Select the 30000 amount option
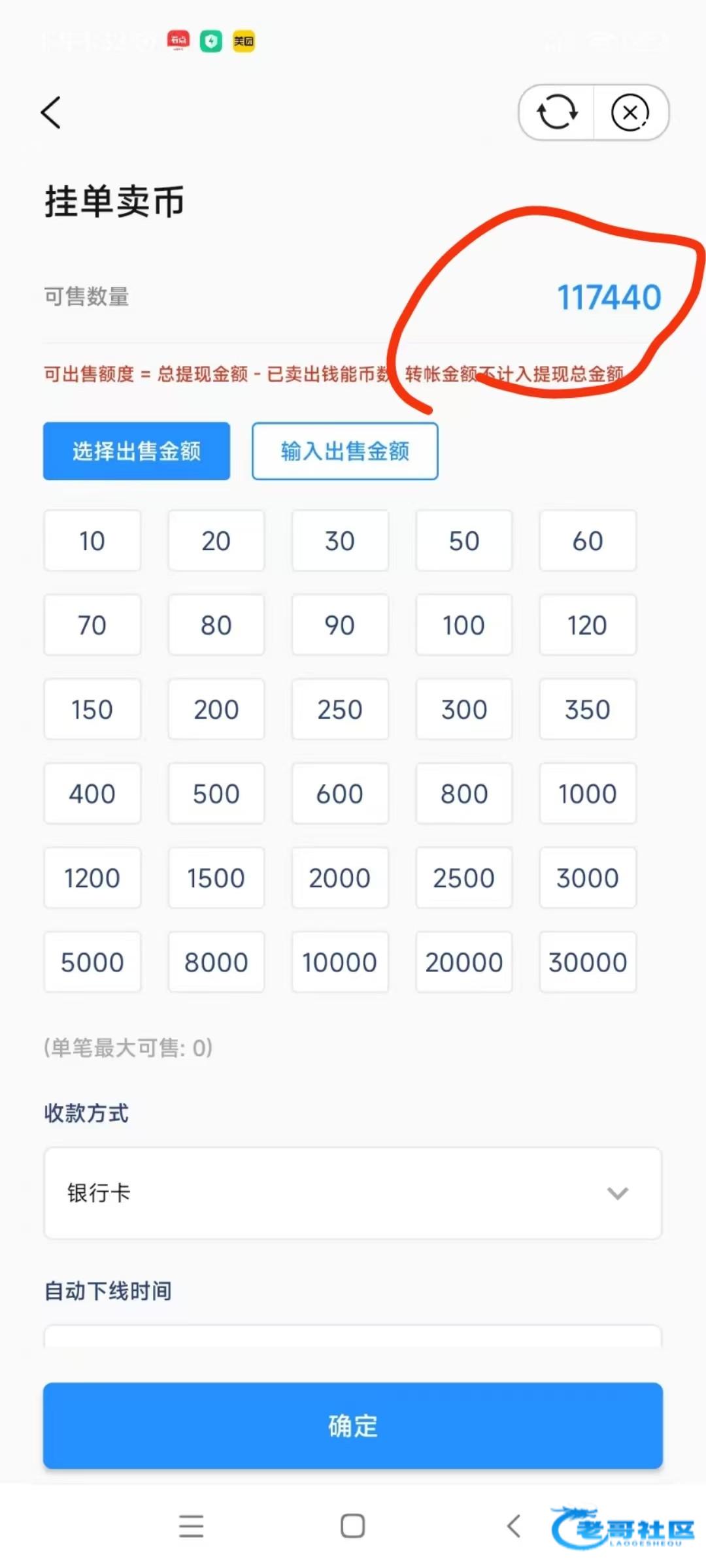Viewport: 706px width, 1568px height. pos(588,962)
